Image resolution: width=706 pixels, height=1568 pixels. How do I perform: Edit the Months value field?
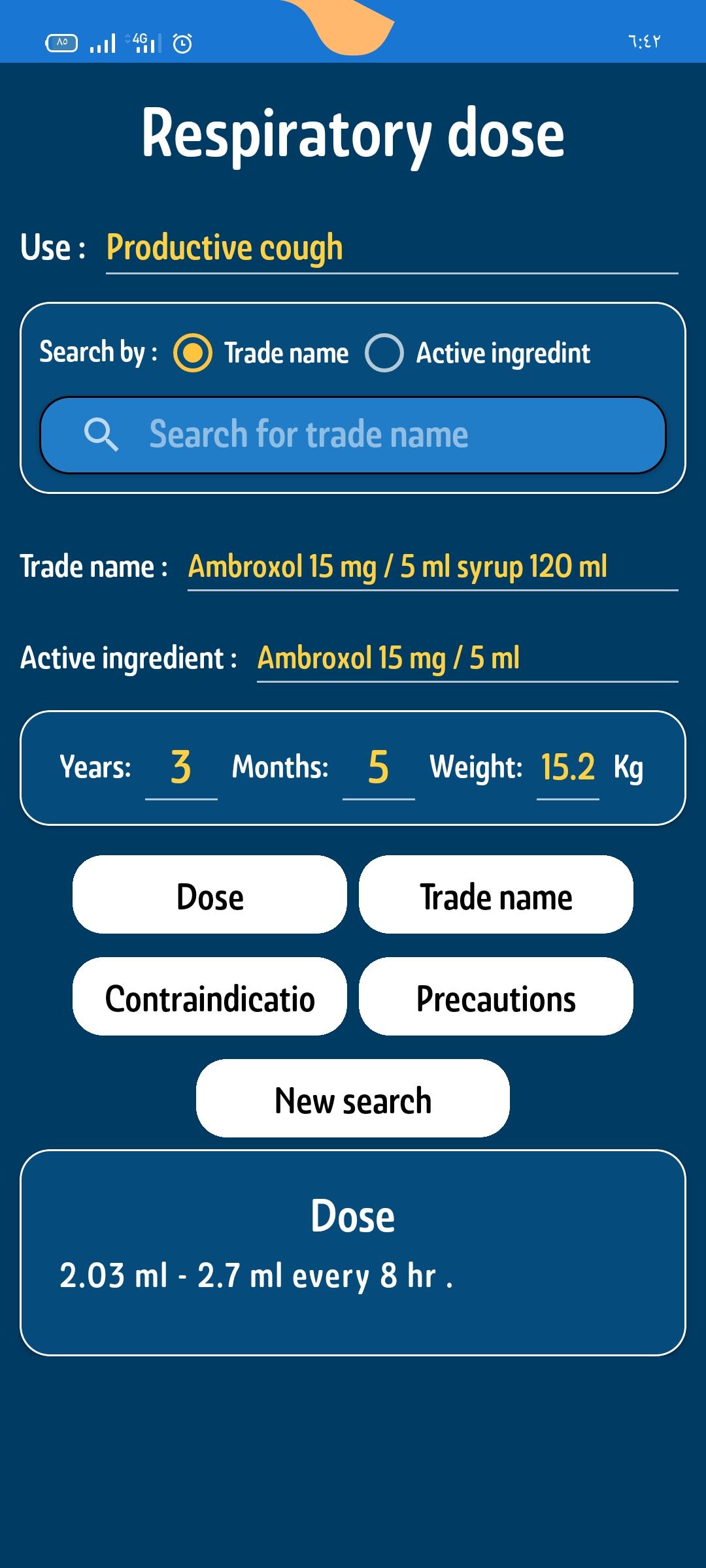[x=378, y=768]
